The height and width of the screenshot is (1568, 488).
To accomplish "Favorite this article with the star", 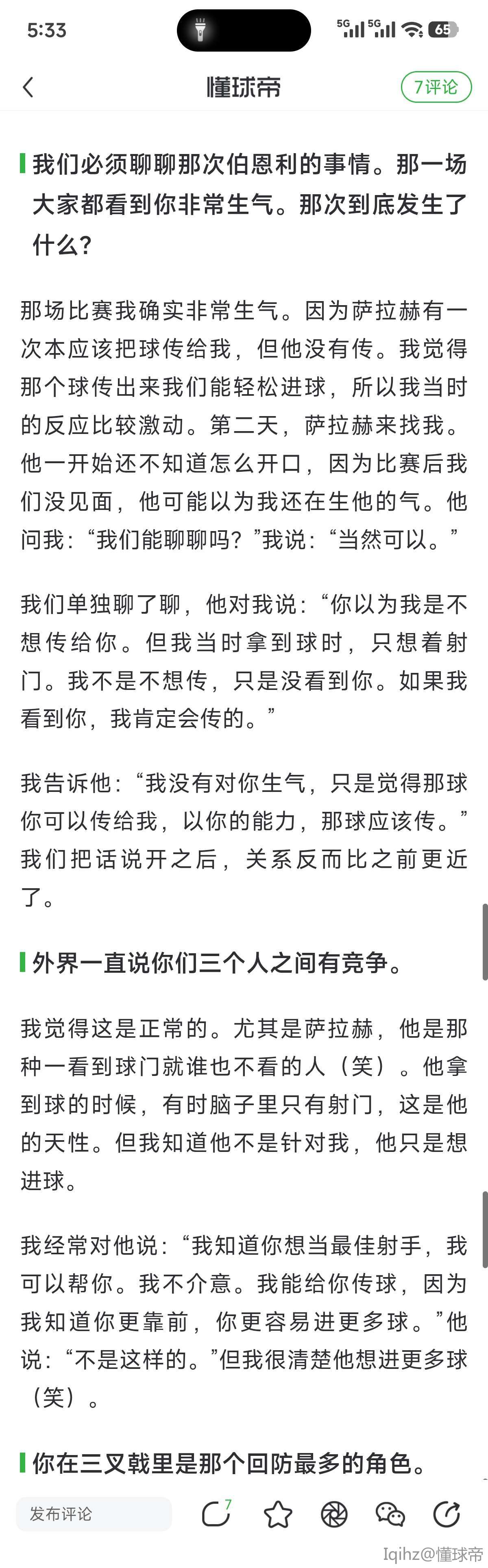I will 278,1514.
